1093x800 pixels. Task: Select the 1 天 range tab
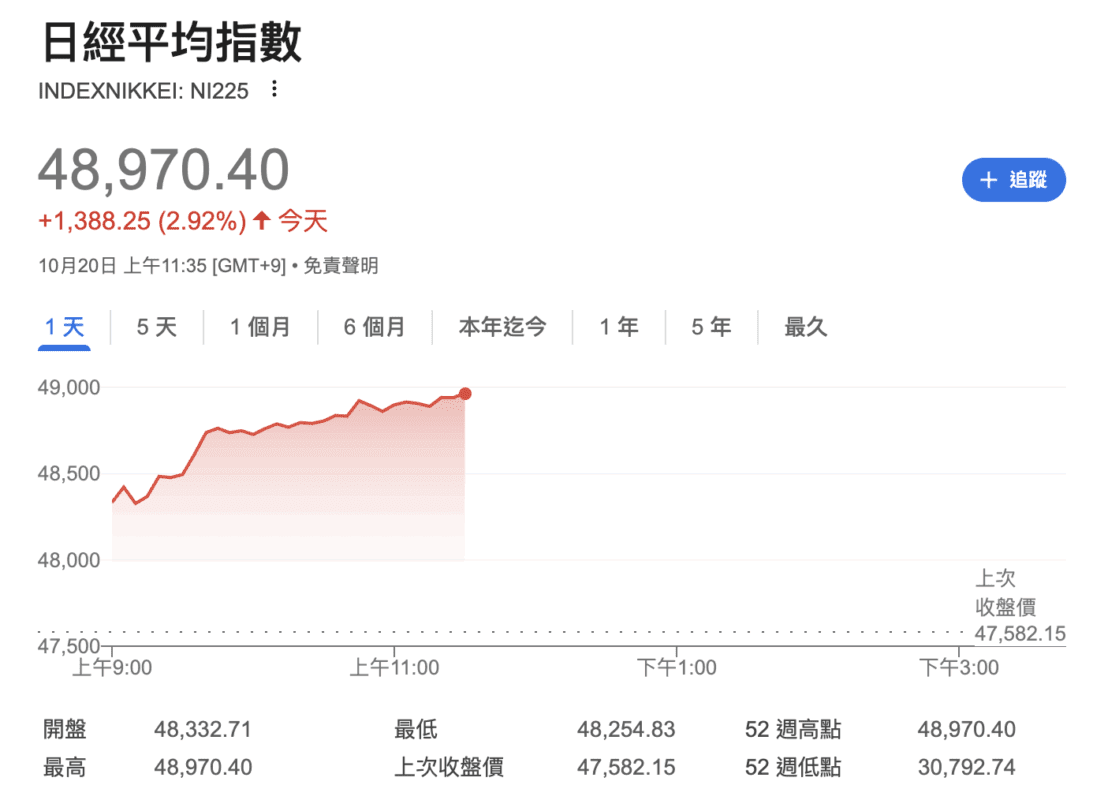pos(65,327)
